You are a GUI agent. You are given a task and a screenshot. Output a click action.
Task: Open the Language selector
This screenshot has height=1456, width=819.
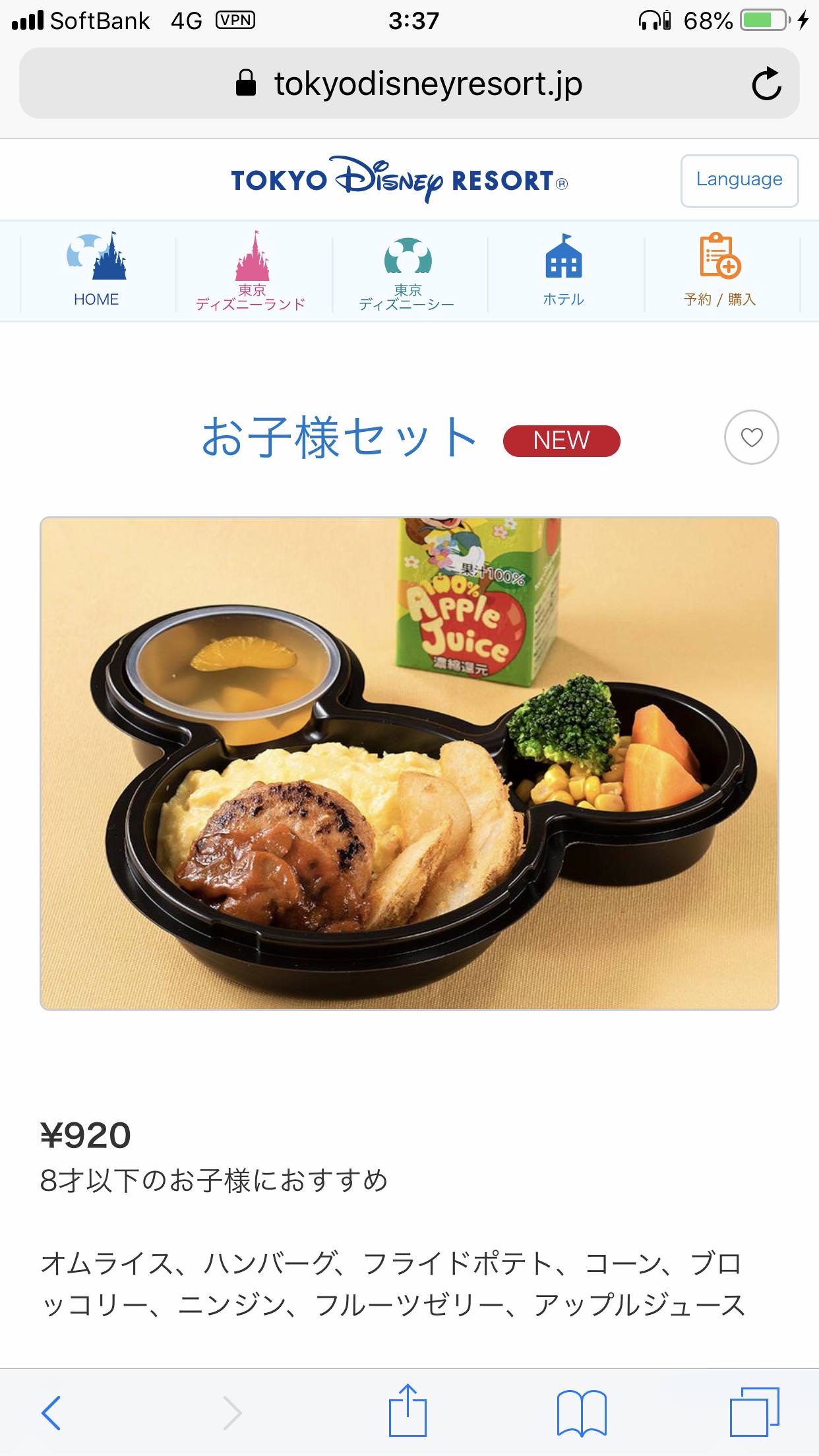click(739, 180)
